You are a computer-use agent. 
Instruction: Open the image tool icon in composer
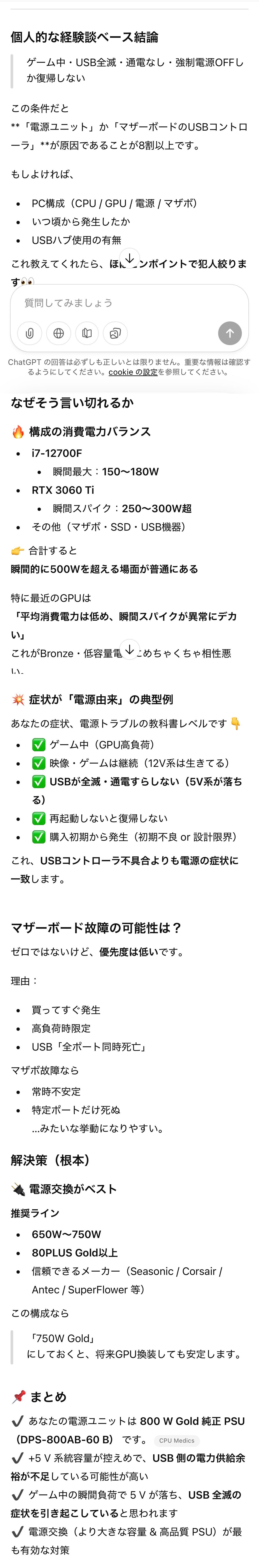click(x=115, y=333)
